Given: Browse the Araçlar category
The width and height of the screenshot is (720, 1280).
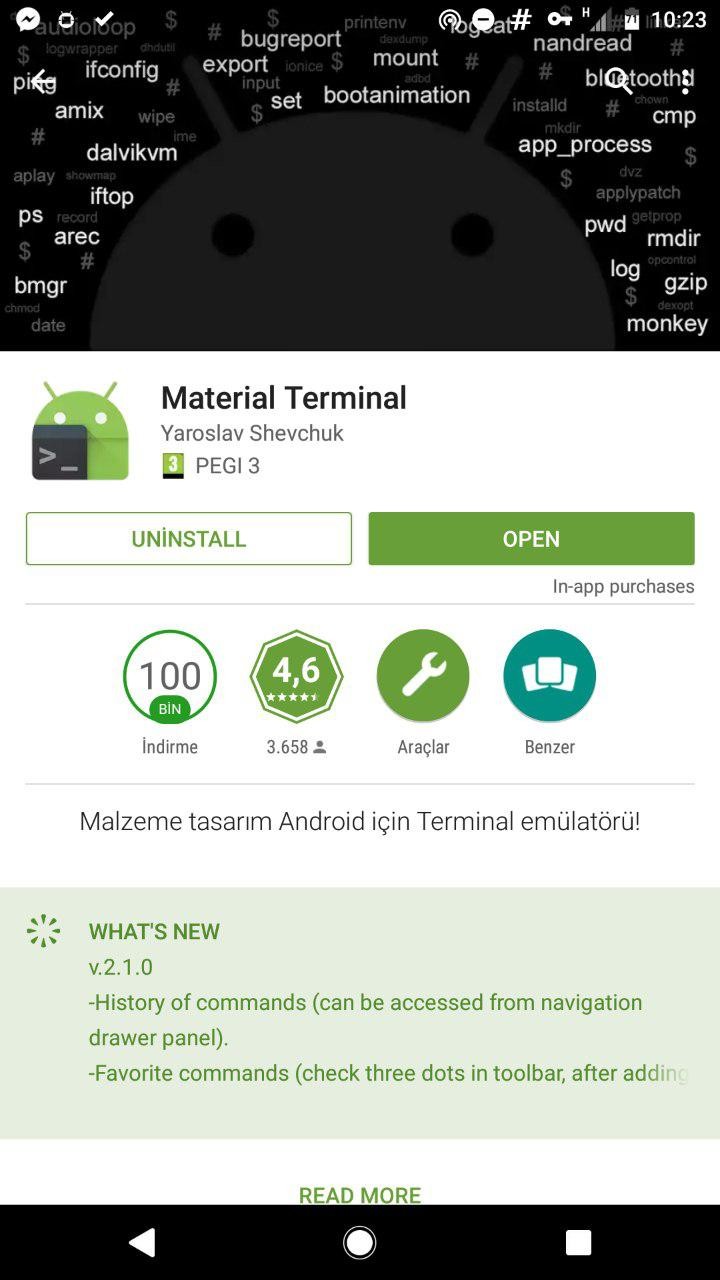Looking at the screenshot, I should (423, 677).
